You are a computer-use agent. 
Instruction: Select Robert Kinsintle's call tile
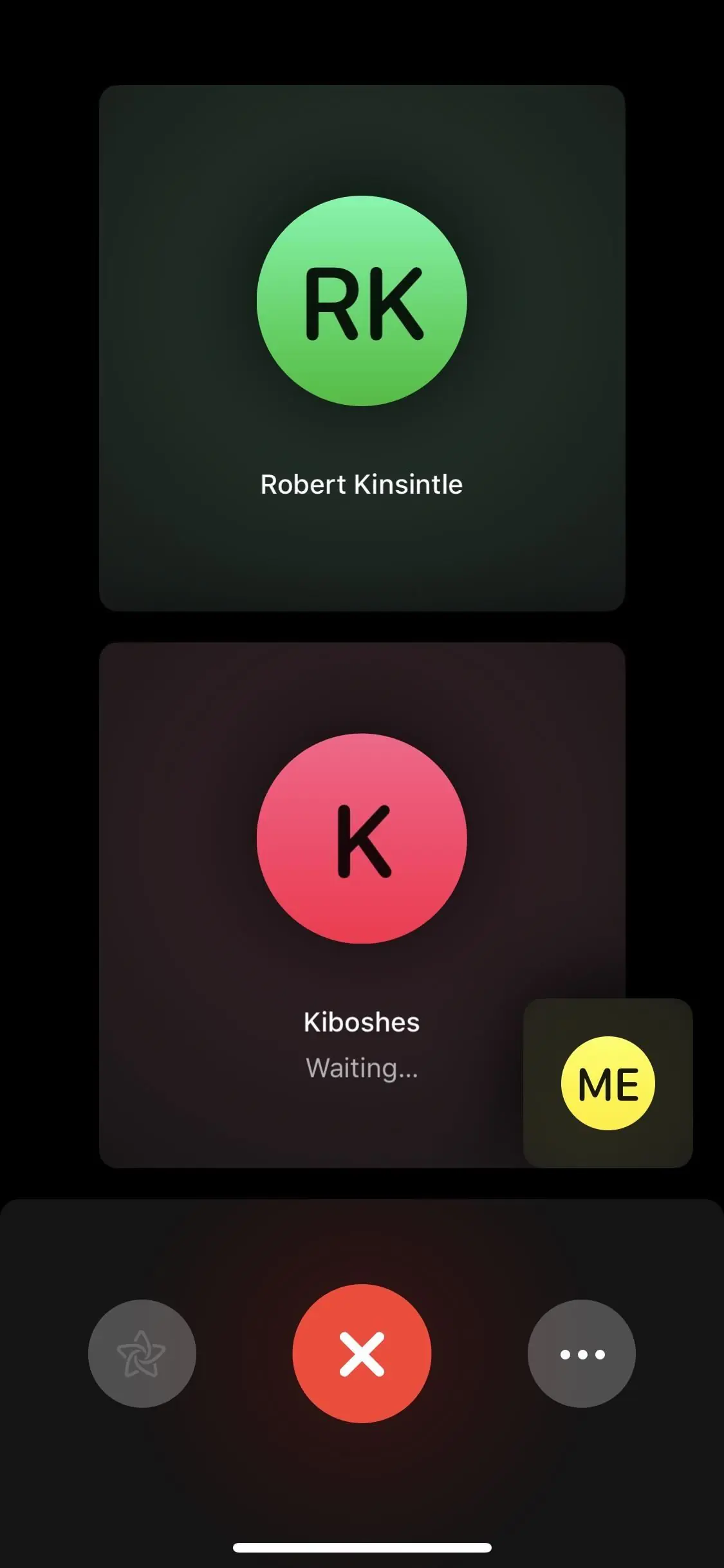click(362, 348)
